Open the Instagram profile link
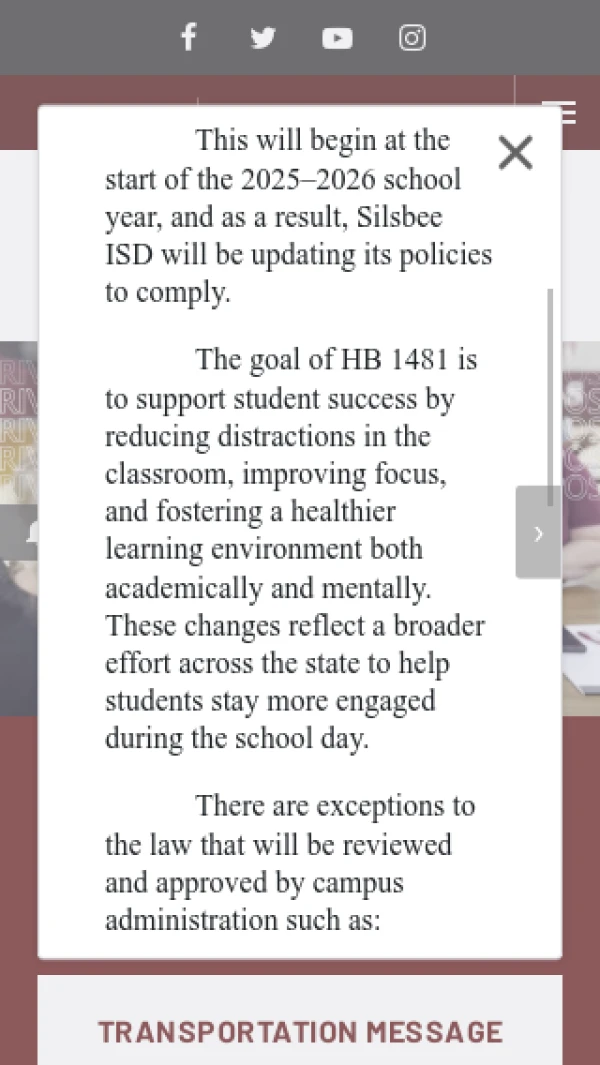The image size is (600, 1065). (412, 38)
